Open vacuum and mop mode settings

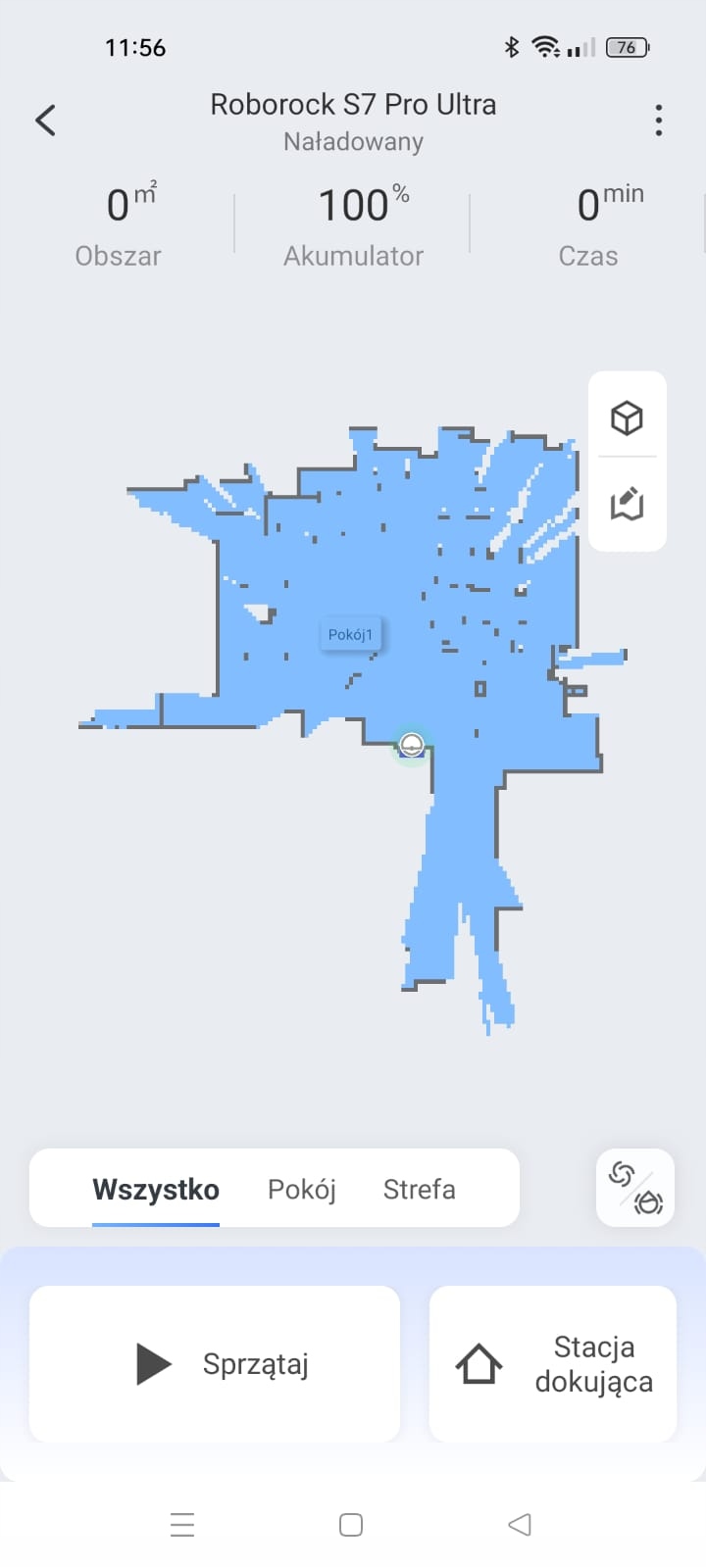point(635,1188)
